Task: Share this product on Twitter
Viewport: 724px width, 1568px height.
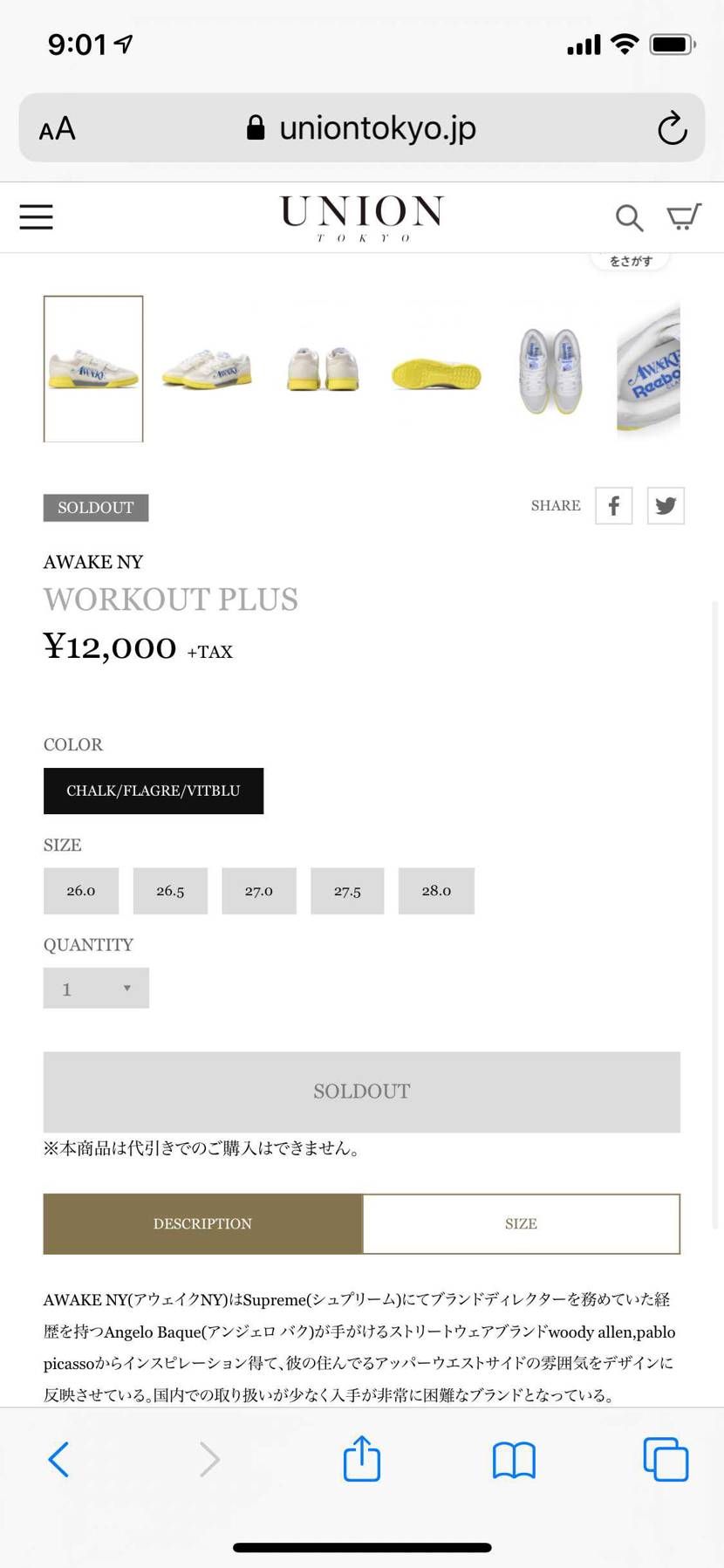Action: 665,506
